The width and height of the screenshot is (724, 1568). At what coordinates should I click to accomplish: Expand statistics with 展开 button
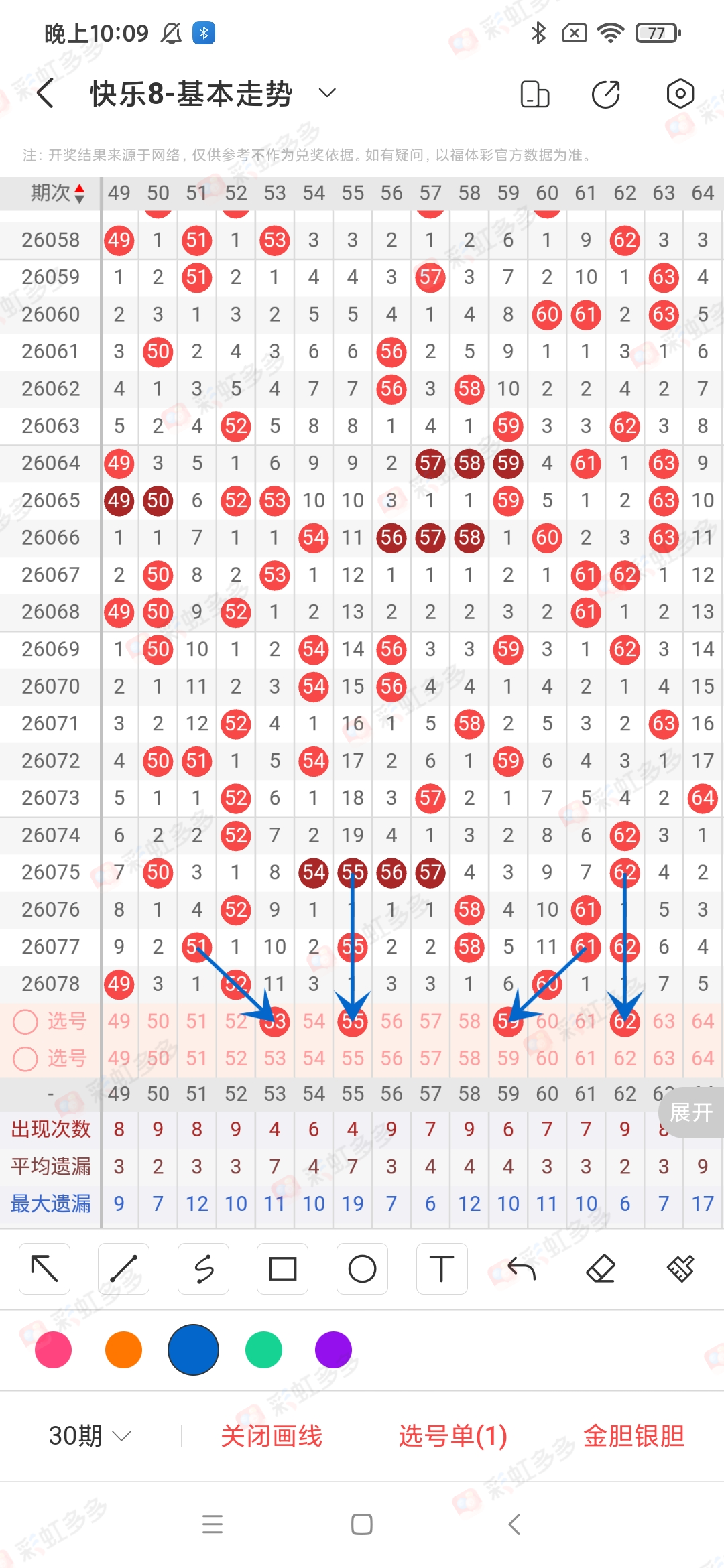click(x=690, y=1113)
